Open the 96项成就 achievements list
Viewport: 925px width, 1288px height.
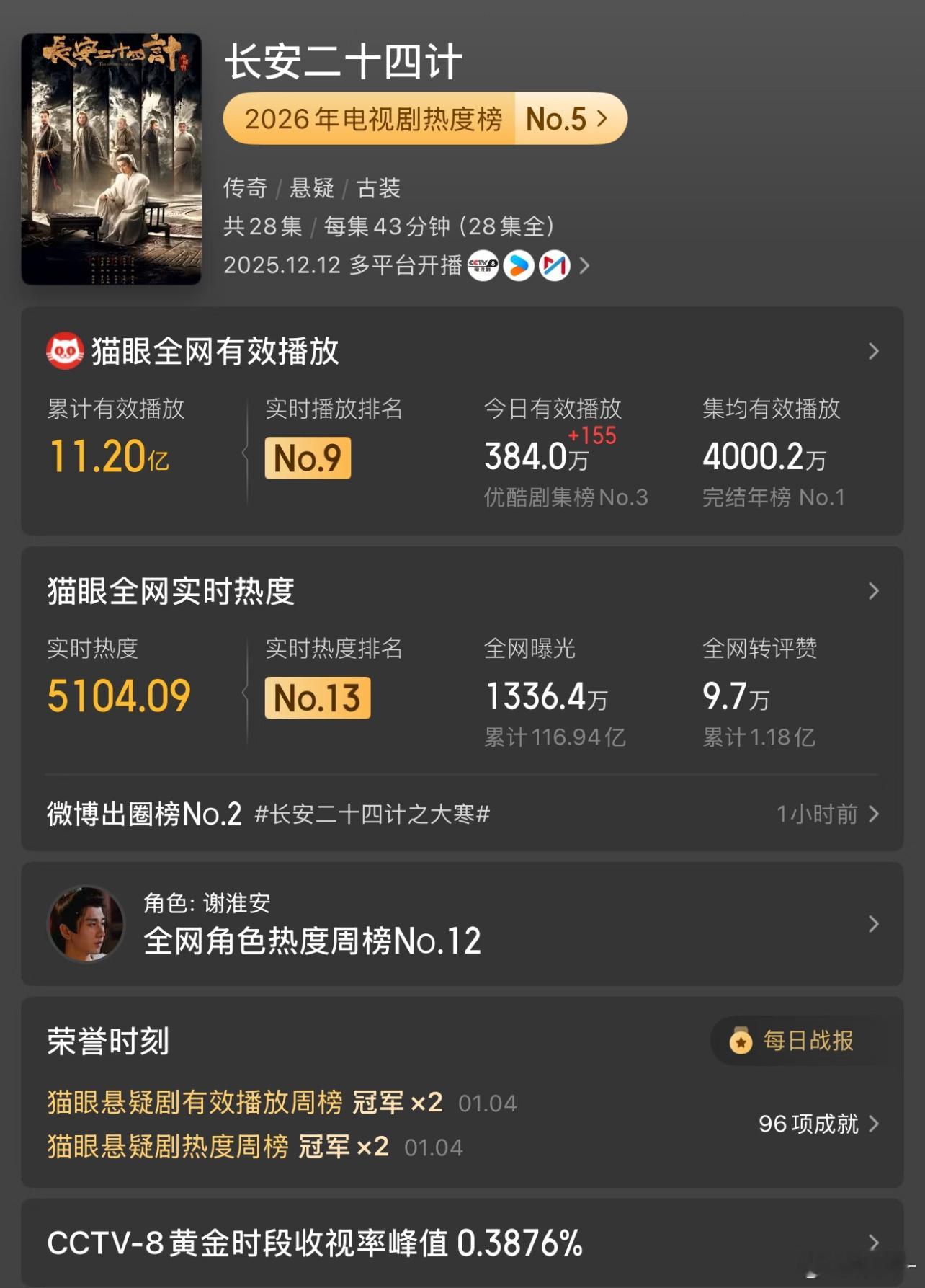pyautogui.click(x=810, y=1124)
